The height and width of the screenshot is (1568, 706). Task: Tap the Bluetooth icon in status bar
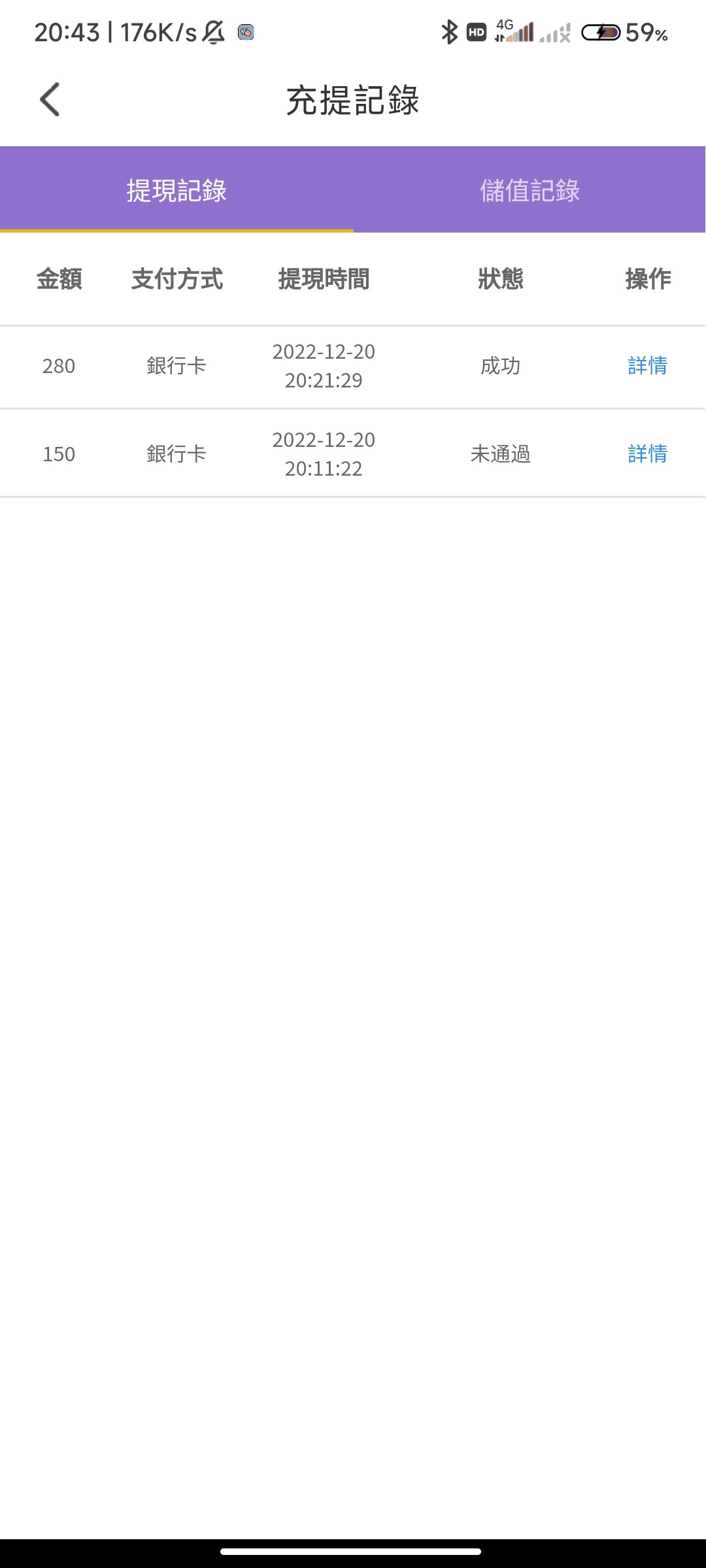[450, 31]
